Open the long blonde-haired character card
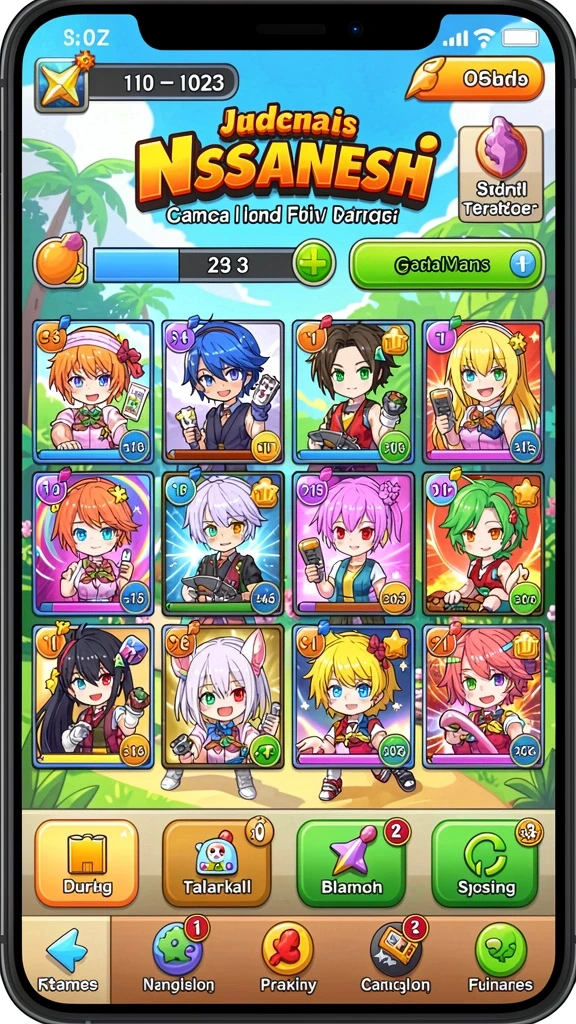Screen dimensions: 576x1024 pos(483,391)
